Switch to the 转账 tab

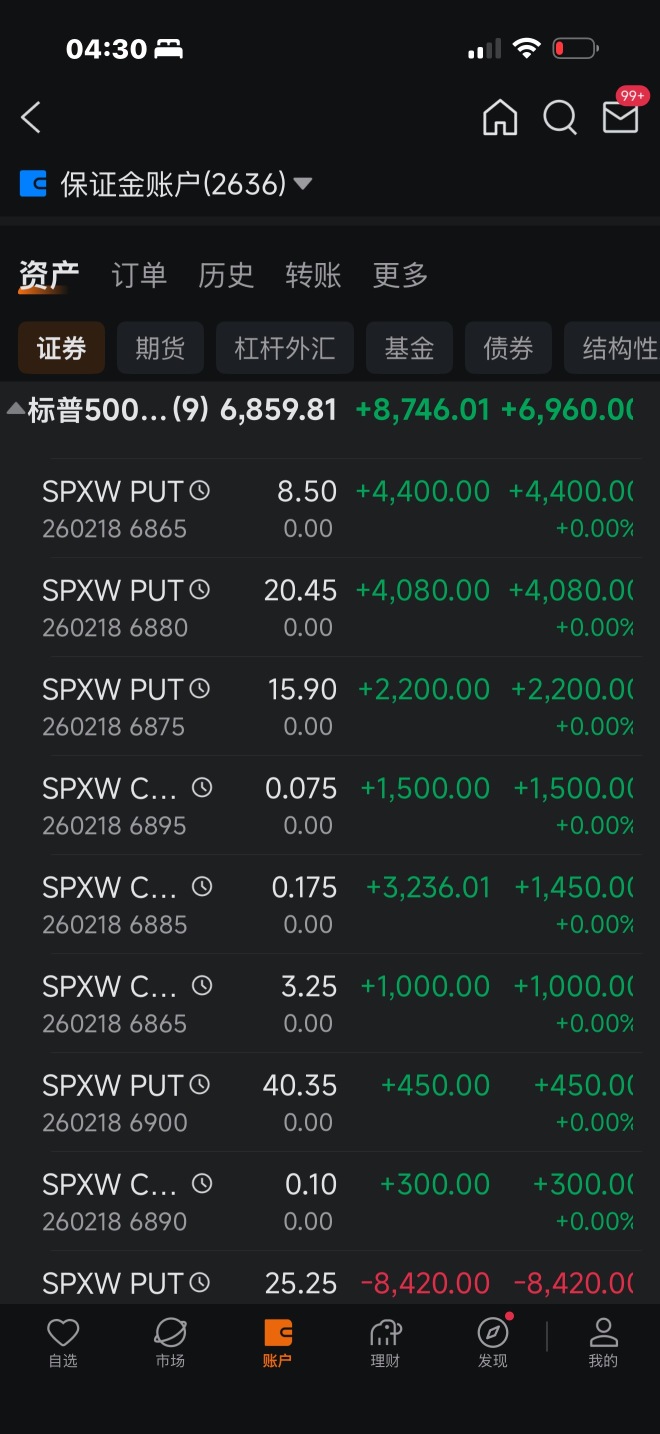(x=313, y=275)
